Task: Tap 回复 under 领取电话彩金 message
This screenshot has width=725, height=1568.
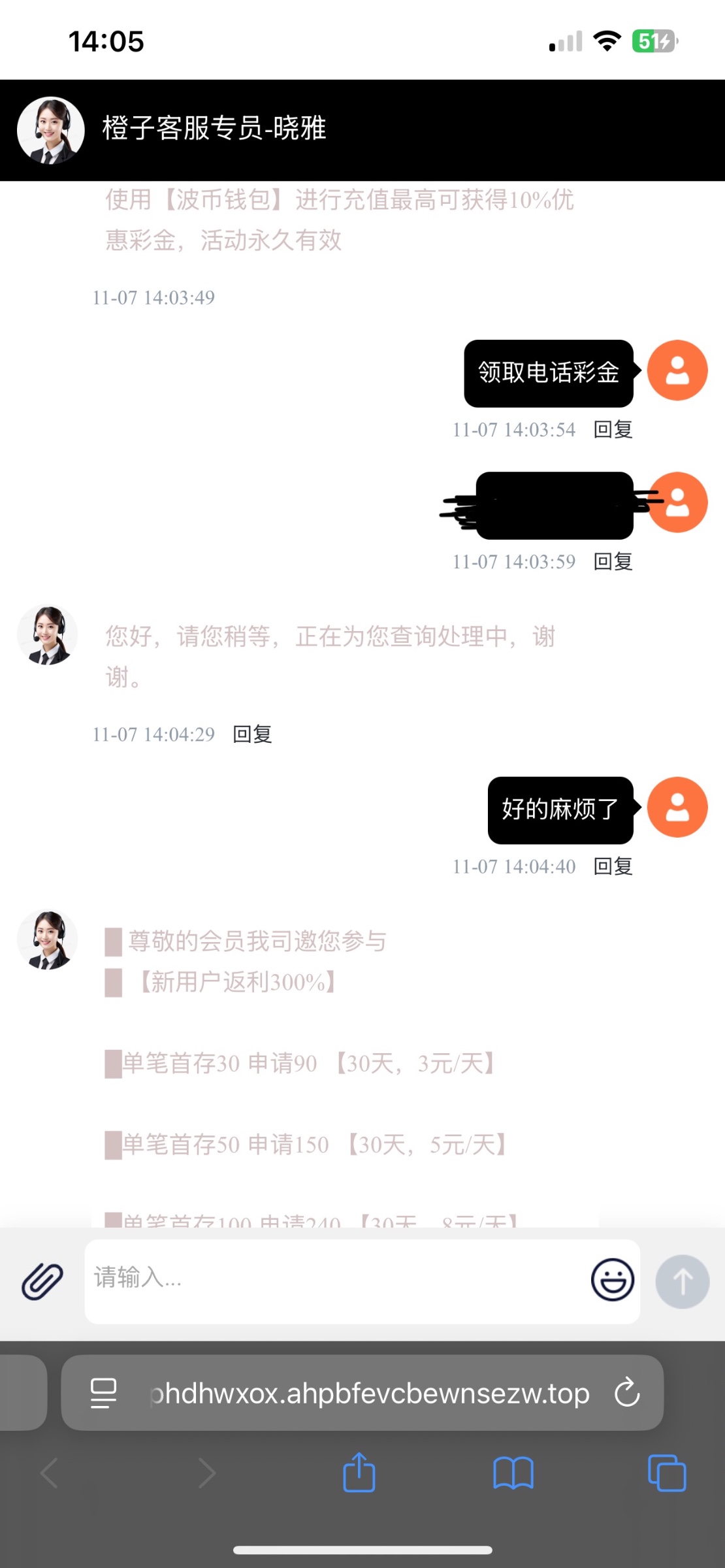Action: (613, 429)
